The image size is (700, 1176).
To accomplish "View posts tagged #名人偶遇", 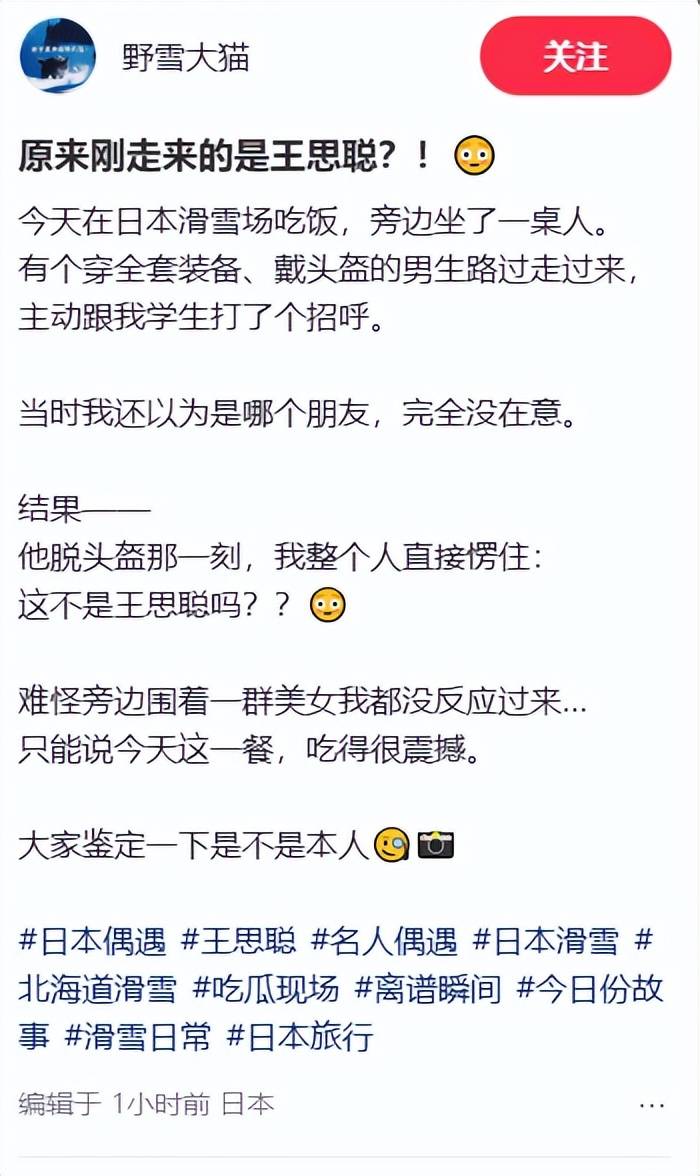I will pos(384,940).
